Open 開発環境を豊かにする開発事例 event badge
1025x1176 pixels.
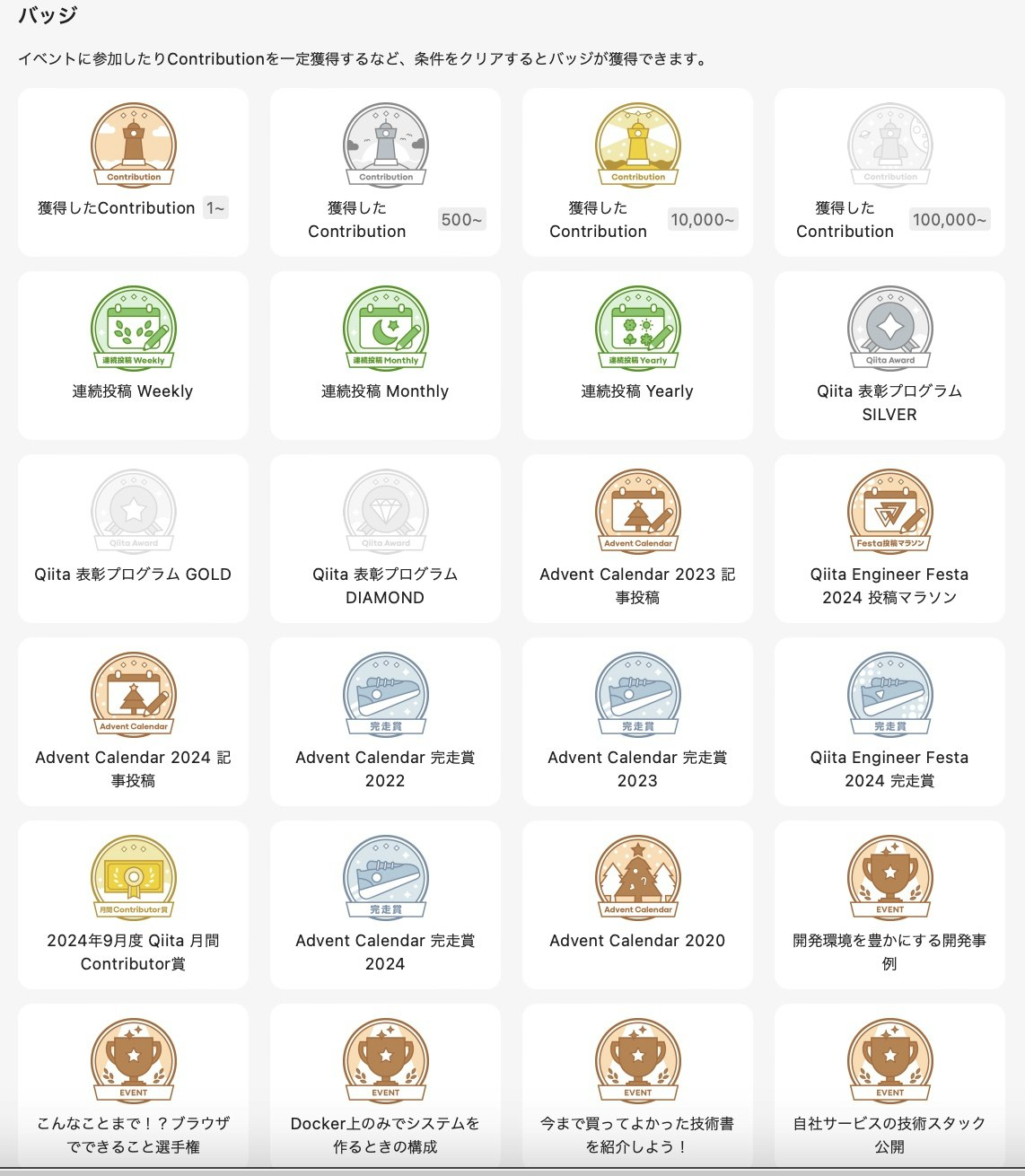coord(889,904)
